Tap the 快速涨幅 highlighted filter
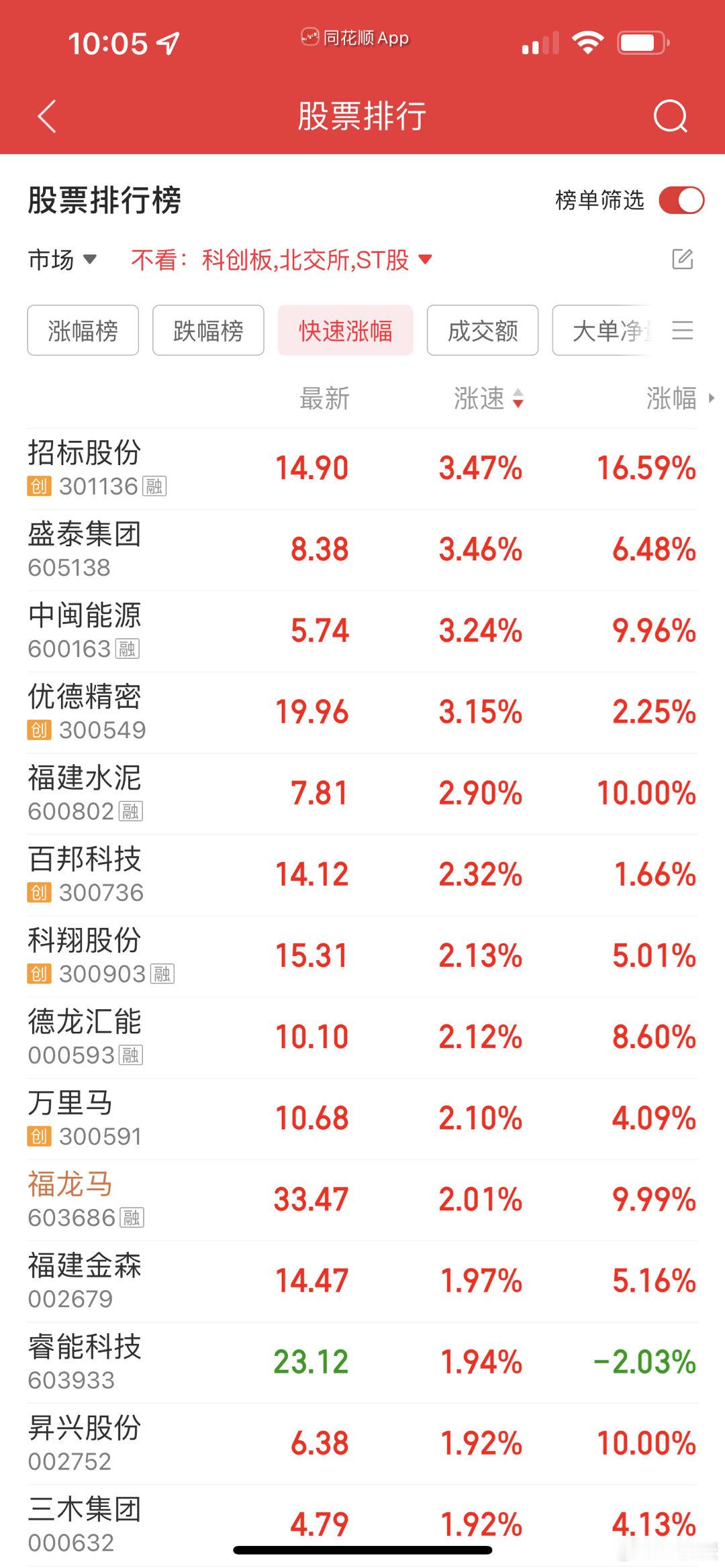 coord(345,330)
